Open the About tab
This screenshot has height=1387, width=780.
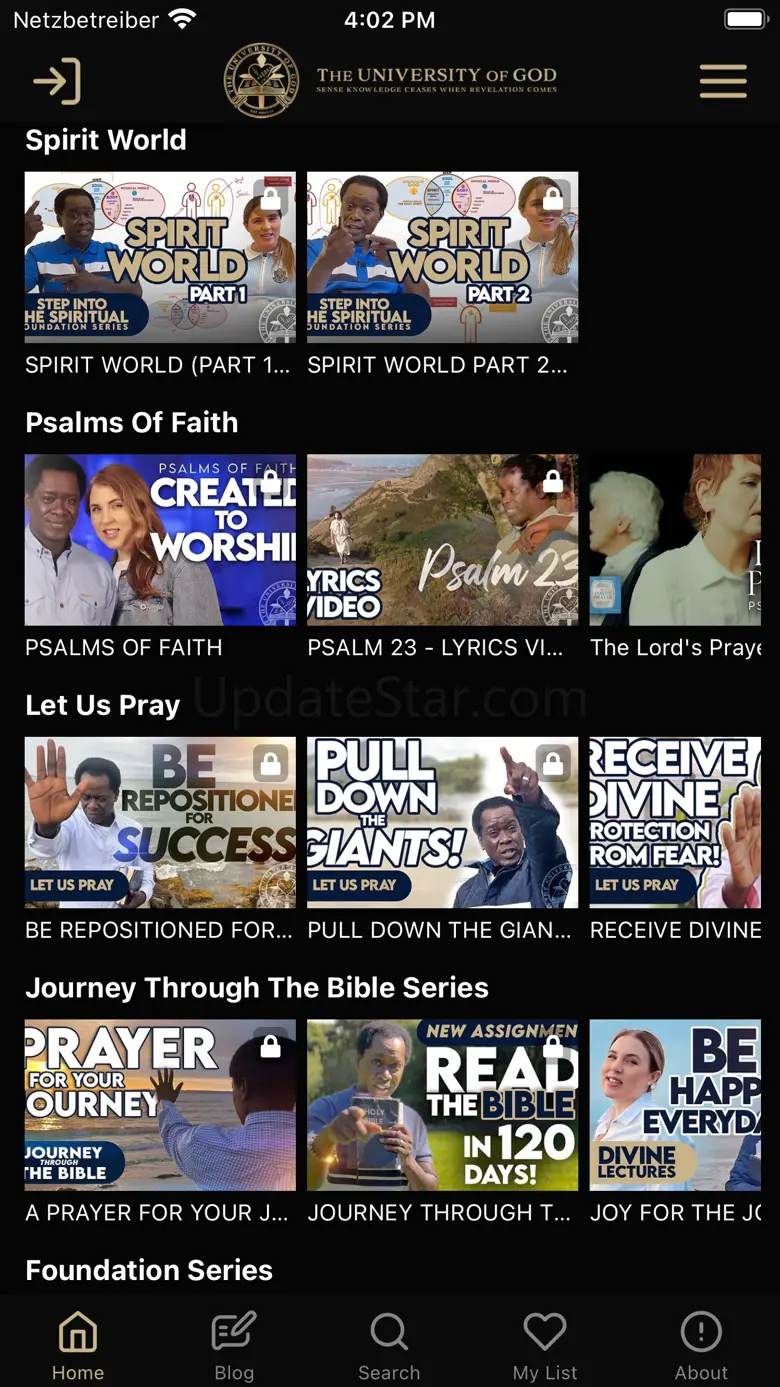coord(701,1345)
